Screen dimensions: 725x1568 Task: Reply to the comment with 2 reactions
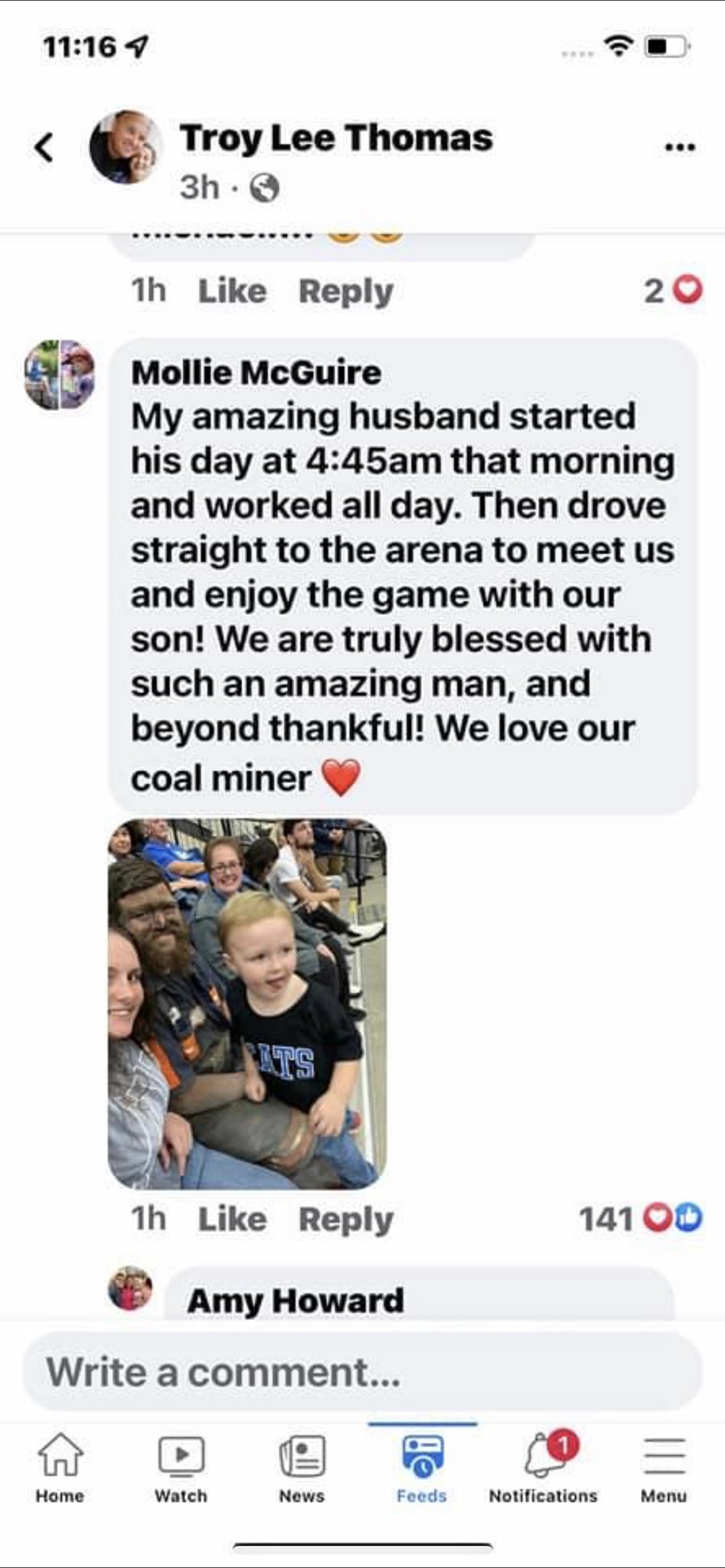[345, 291]
